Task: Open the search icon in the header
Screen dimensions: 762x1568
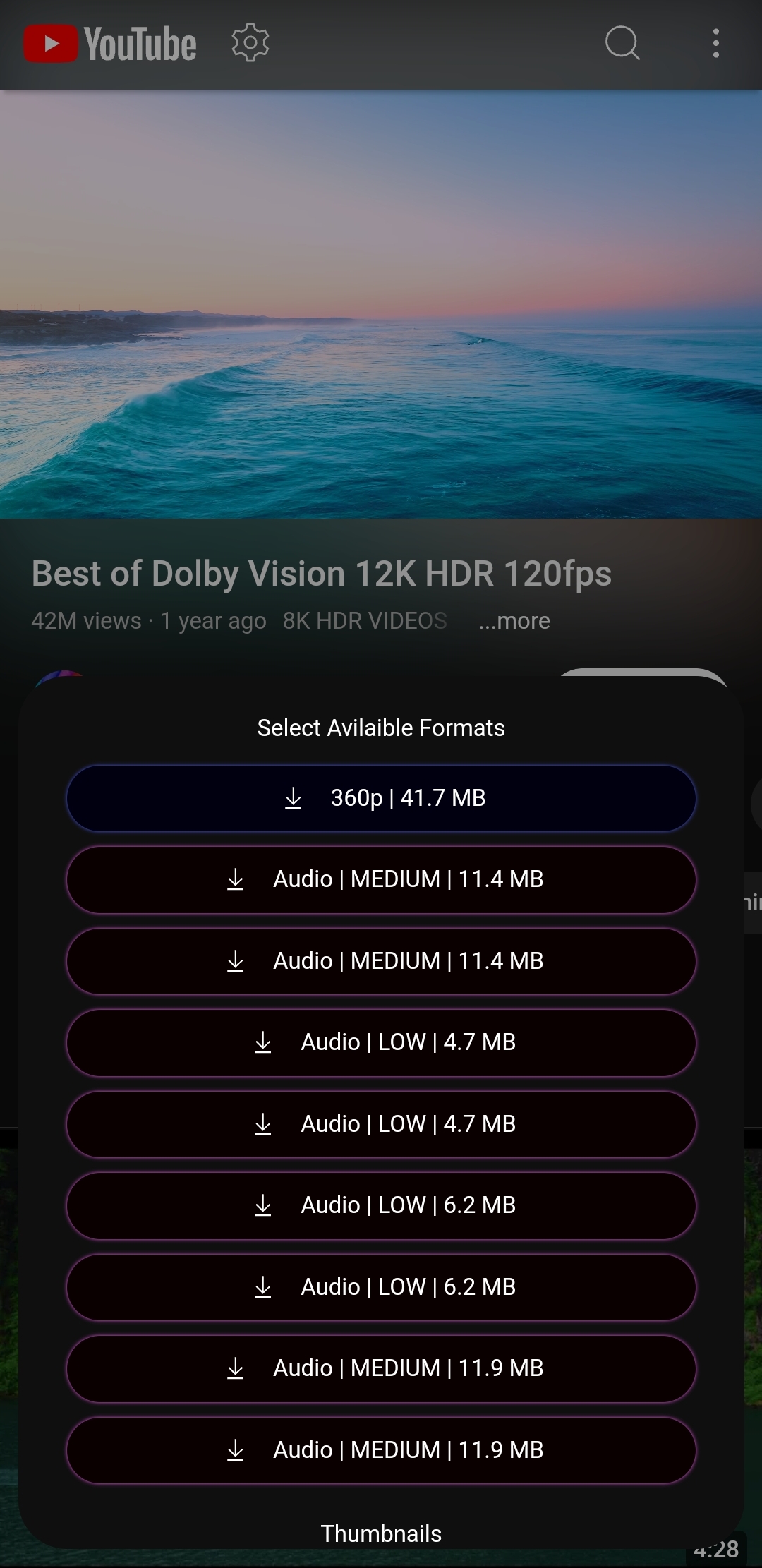Action: (622, 43)
